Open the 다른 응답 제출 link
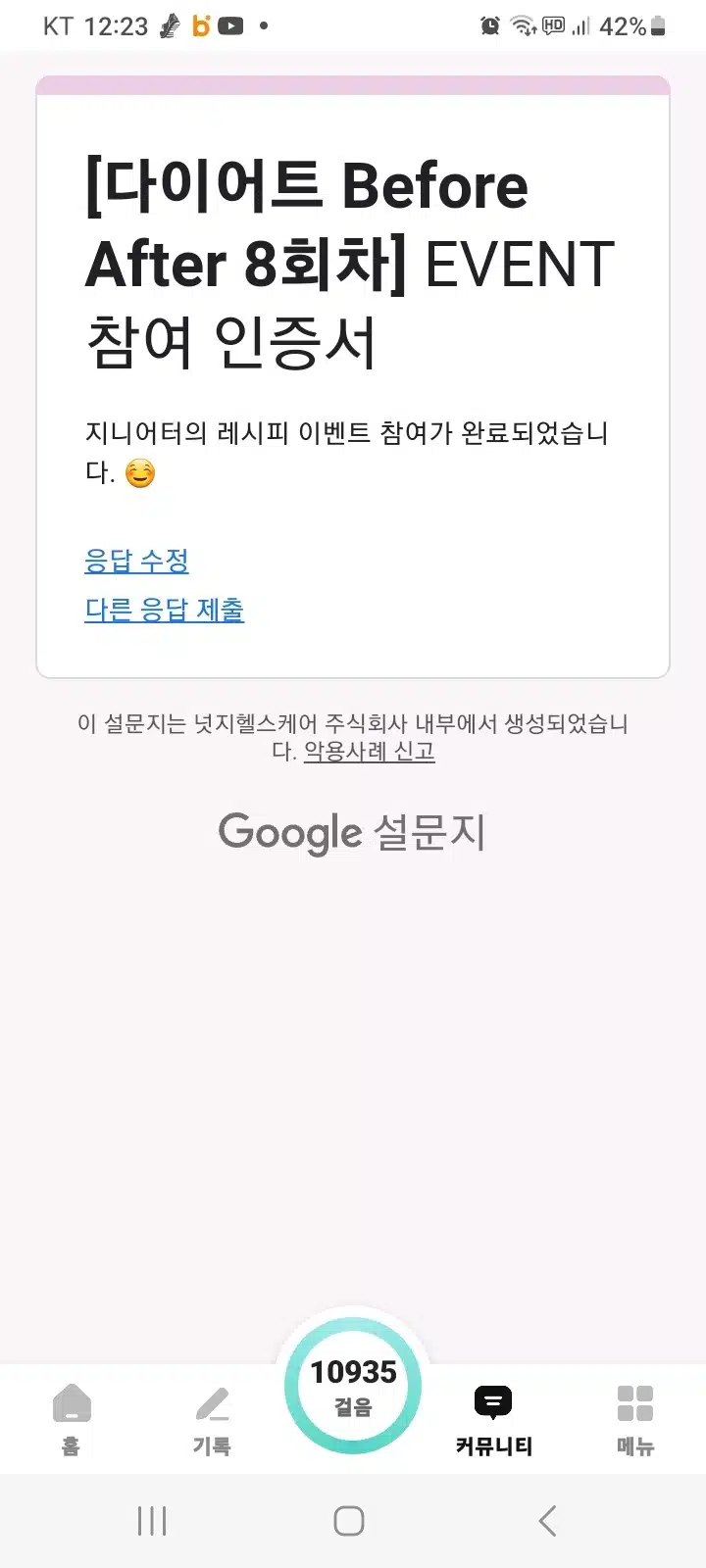 [164, 610]
